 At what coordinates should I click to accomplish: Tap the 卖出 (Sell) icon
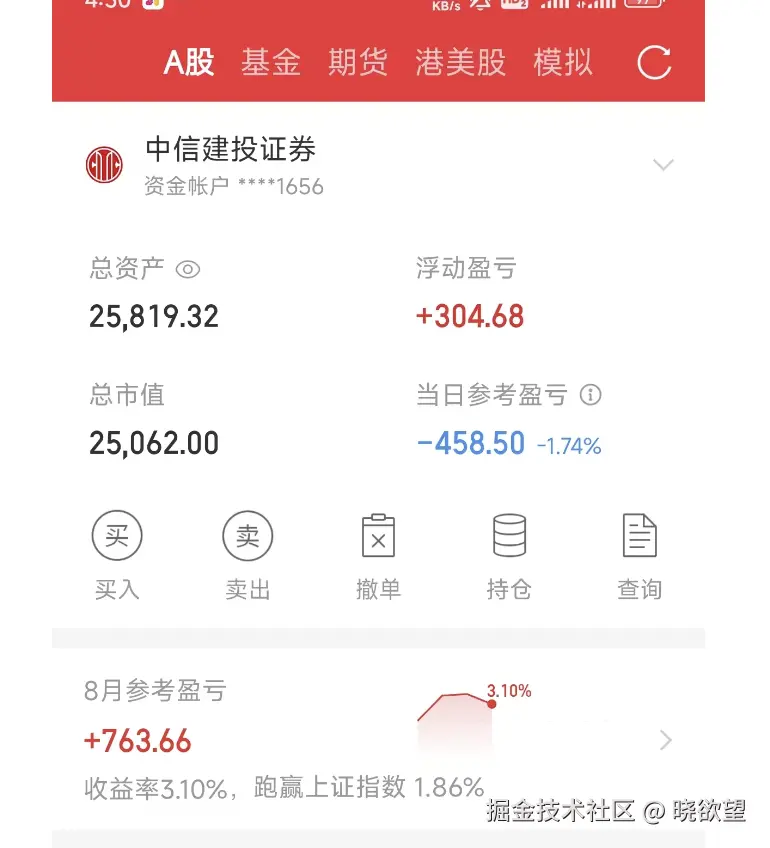point(247,536)
